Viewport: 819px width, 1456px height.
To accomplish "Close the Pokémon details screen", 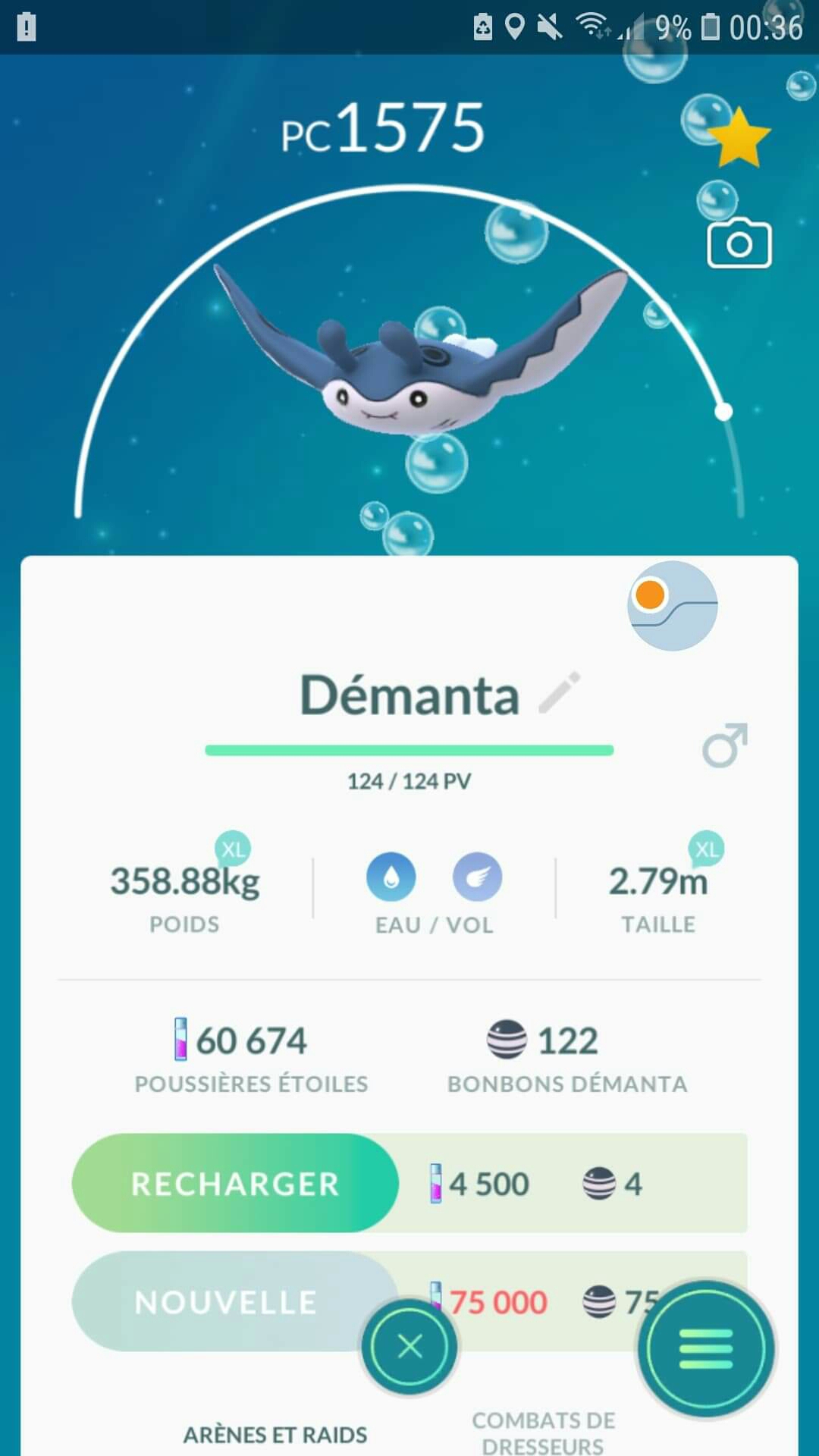I will click(x=409, y=1347).
